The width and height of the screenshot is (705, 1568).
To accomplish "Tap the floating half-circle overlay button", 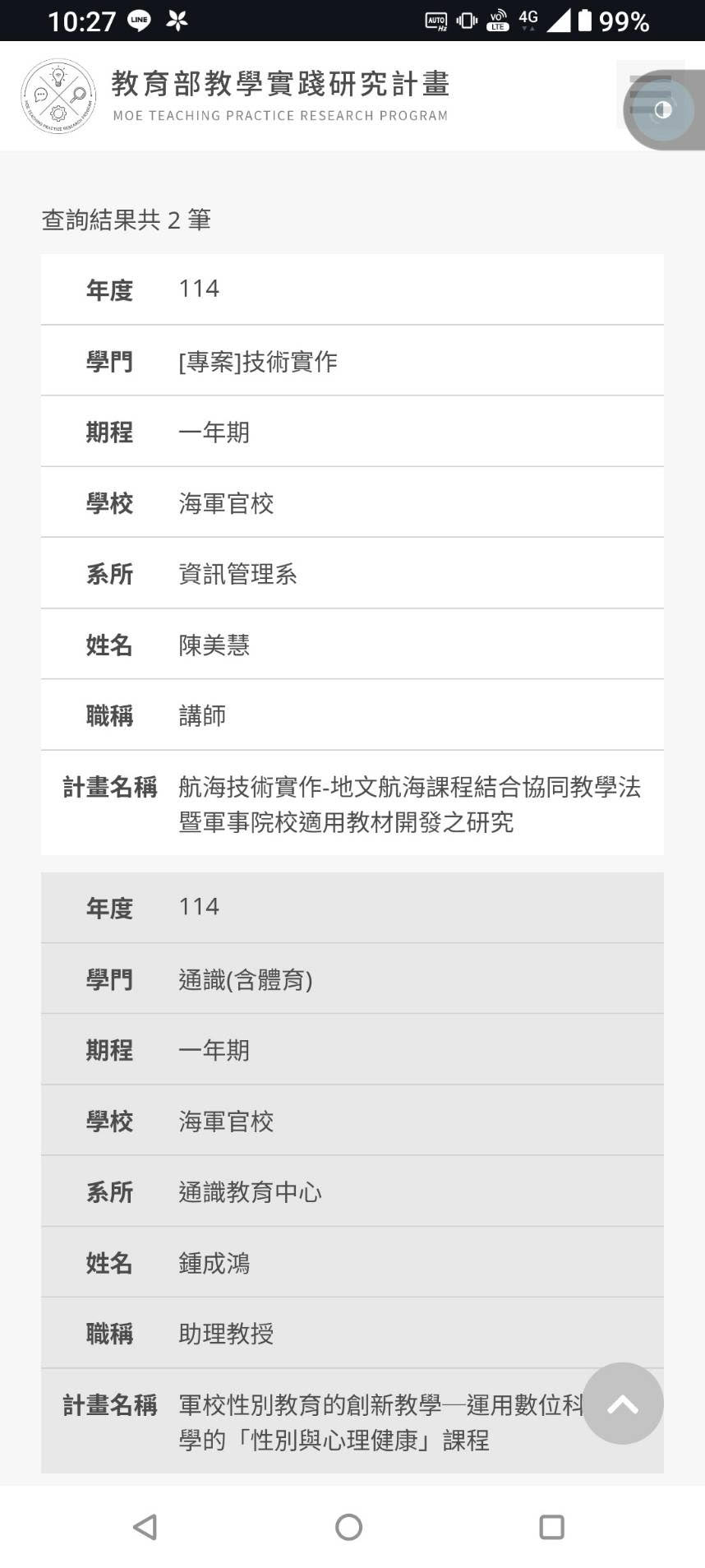I will click(x=664, y=109).
